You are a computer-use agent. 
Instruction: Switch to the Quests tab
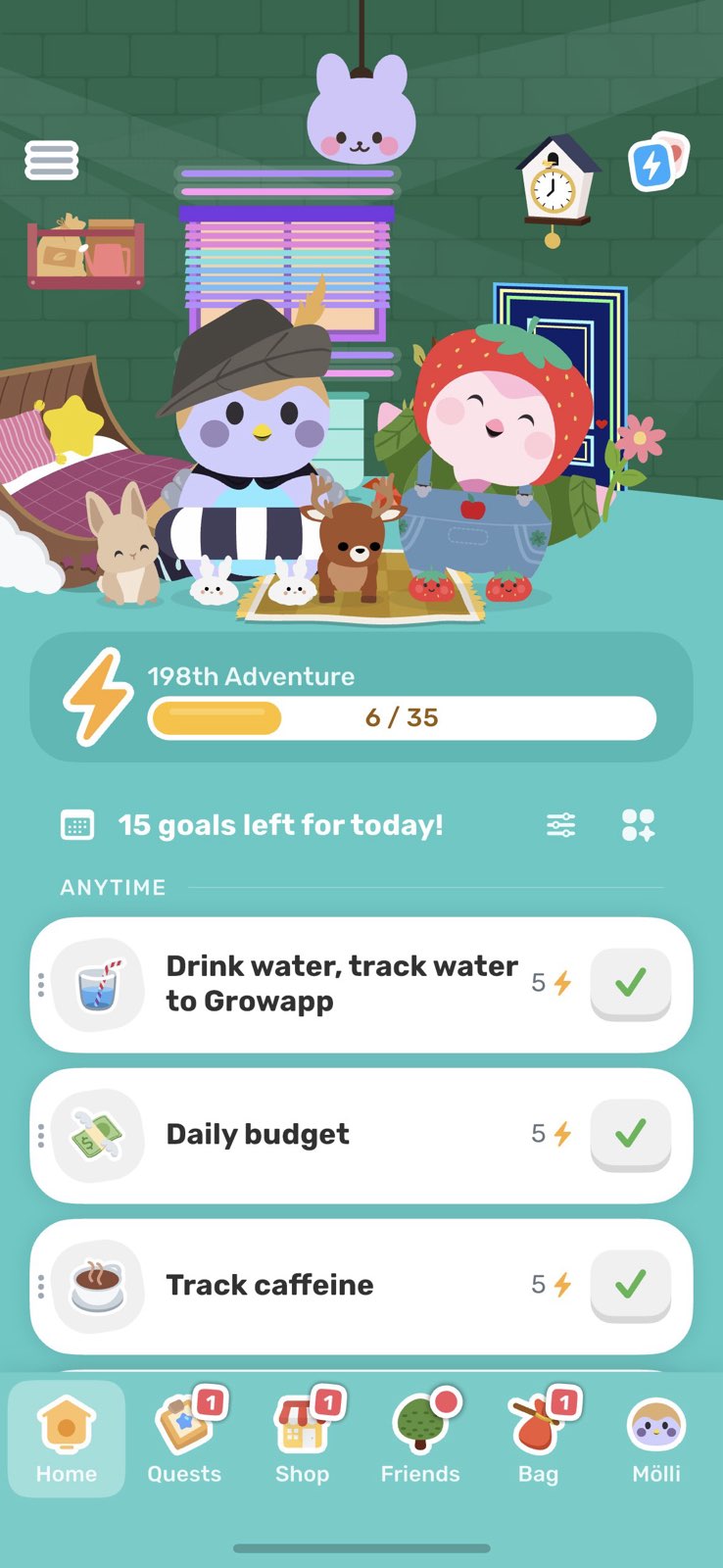pyautogui.click(x=184, y=1439)
